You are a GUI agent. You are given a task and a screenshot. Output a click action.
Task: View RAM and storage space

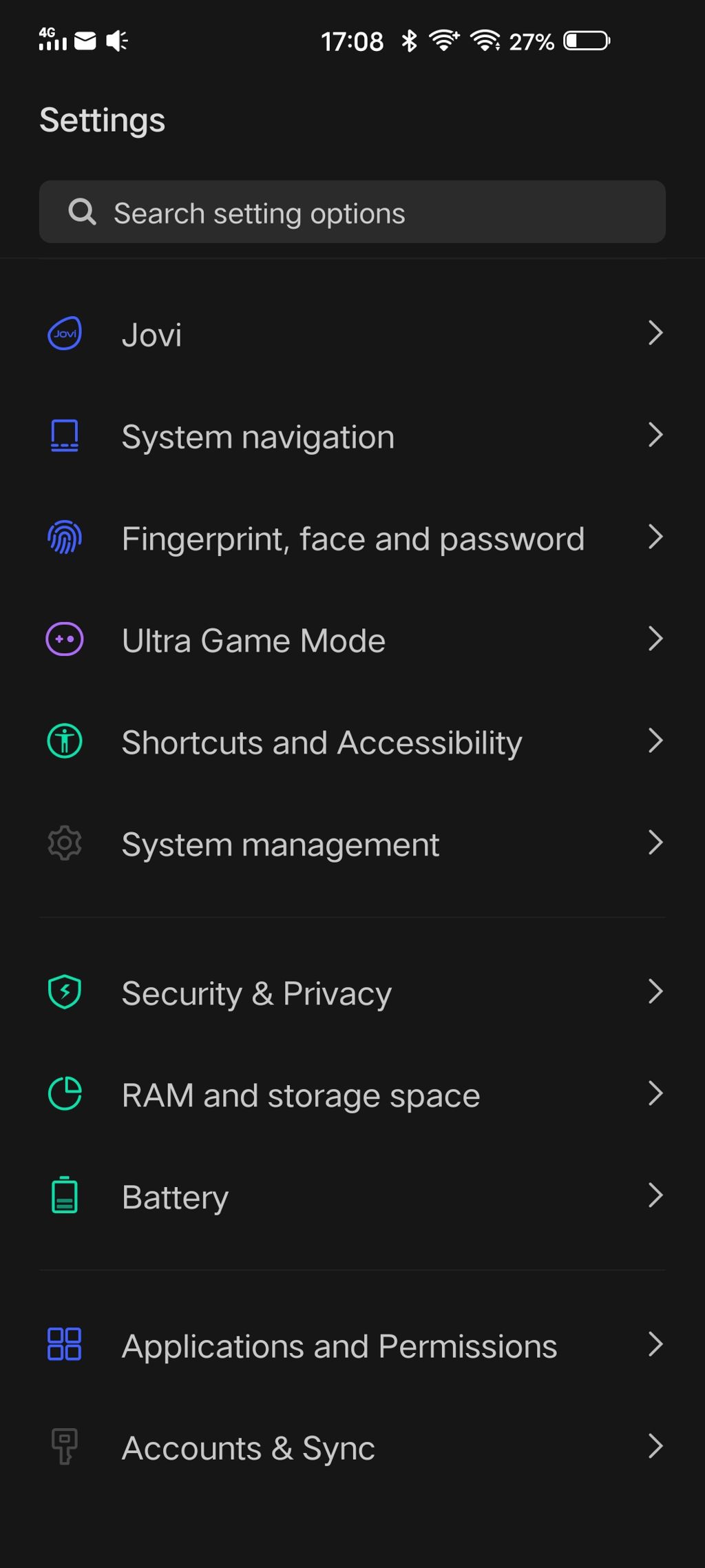point(352,1095)
